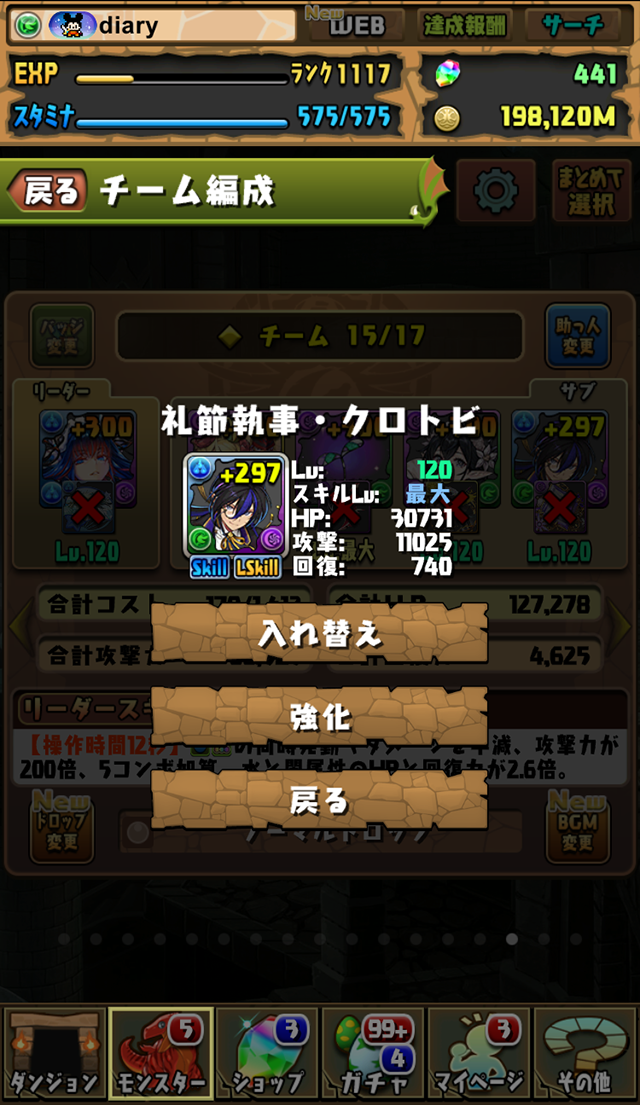Tap the まとめて選択 button
640x1105 pixels.
pos(590,190)
